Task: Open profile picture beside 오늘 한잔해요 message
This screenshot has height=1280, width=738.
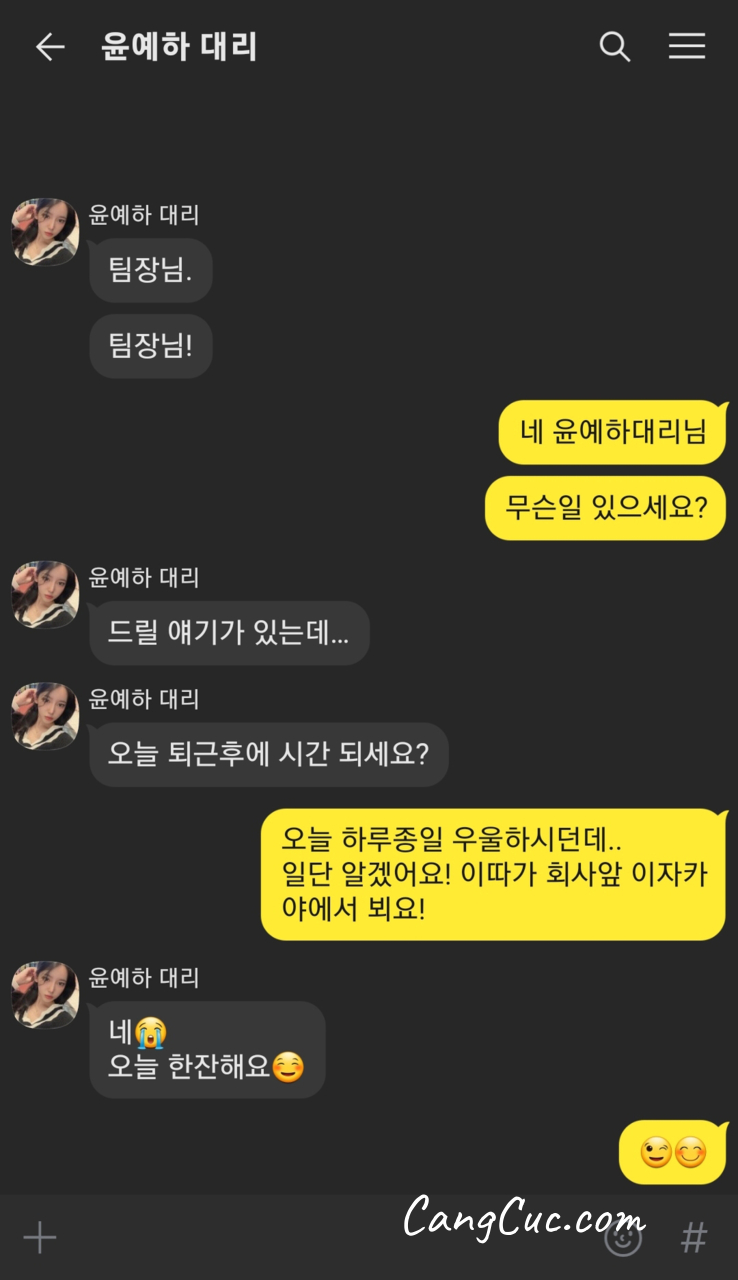Action: tap(45, 995)
